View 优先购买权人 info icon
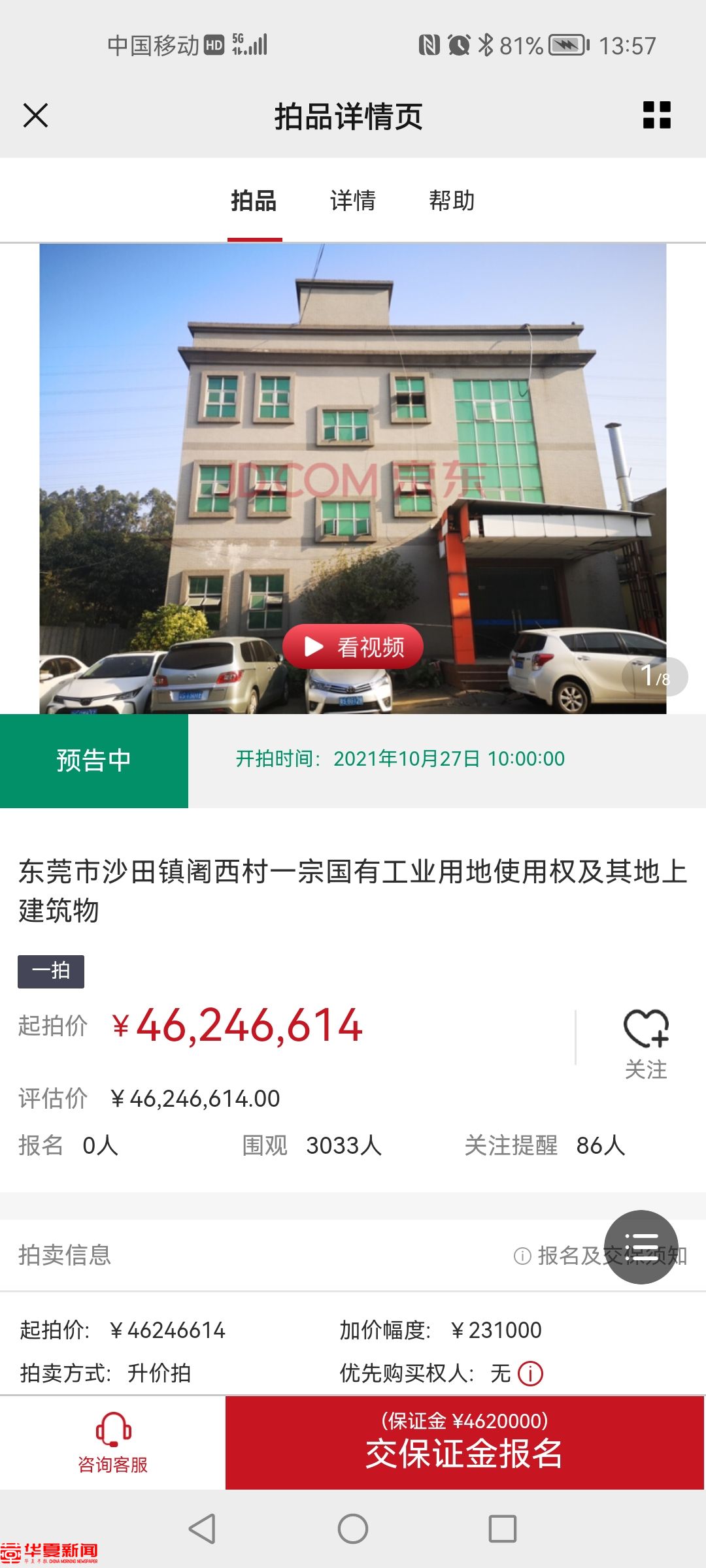Image resolution: width=706 pixels, height=1568 pixels. tap(530, 1373)
